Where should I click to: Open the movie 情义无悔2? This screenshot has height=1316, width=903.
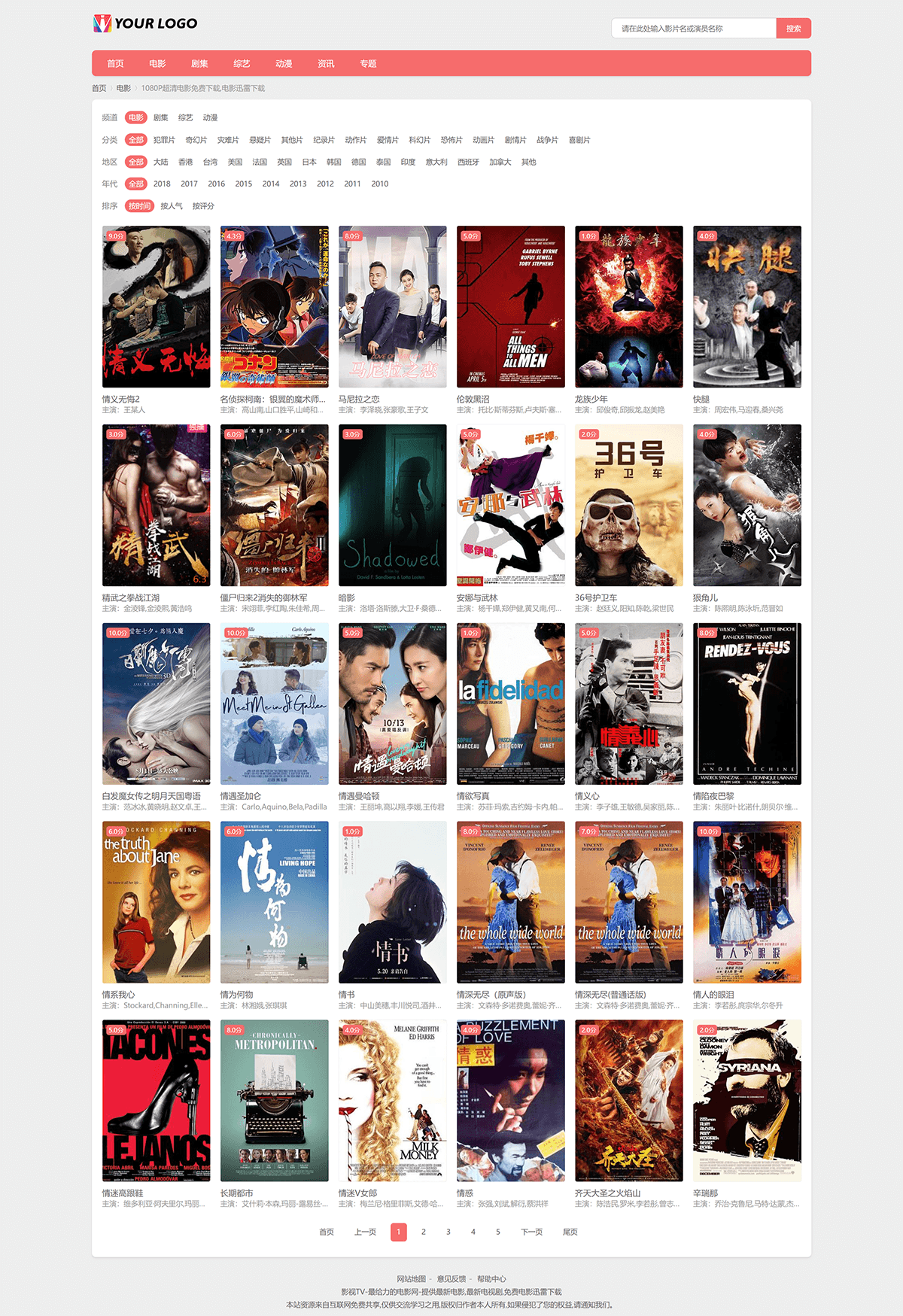click(156, 307)
